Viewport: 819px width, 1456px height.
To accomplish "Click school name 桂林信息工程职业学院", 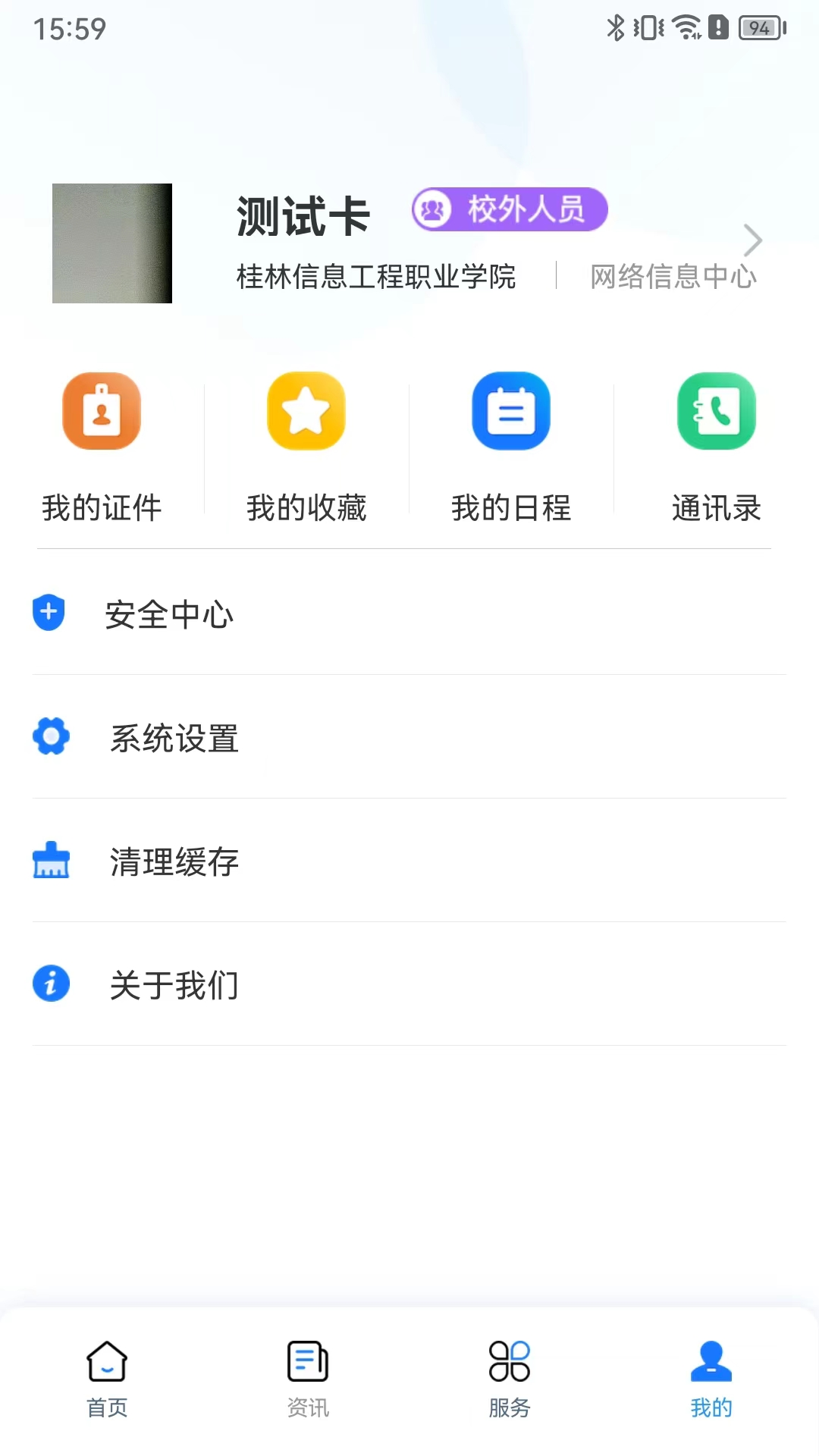I will 375,278.
